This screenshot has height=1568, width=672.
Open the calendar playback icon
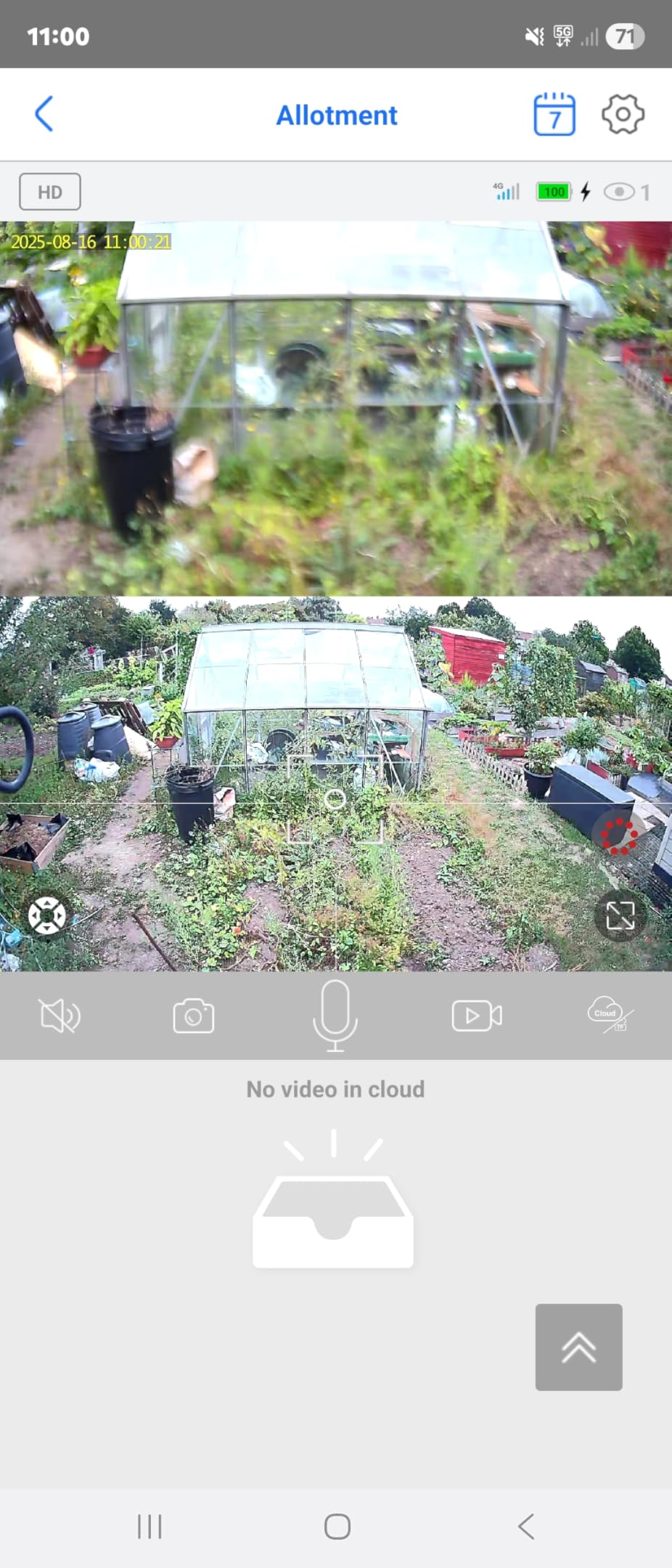[x=554, y=114]
